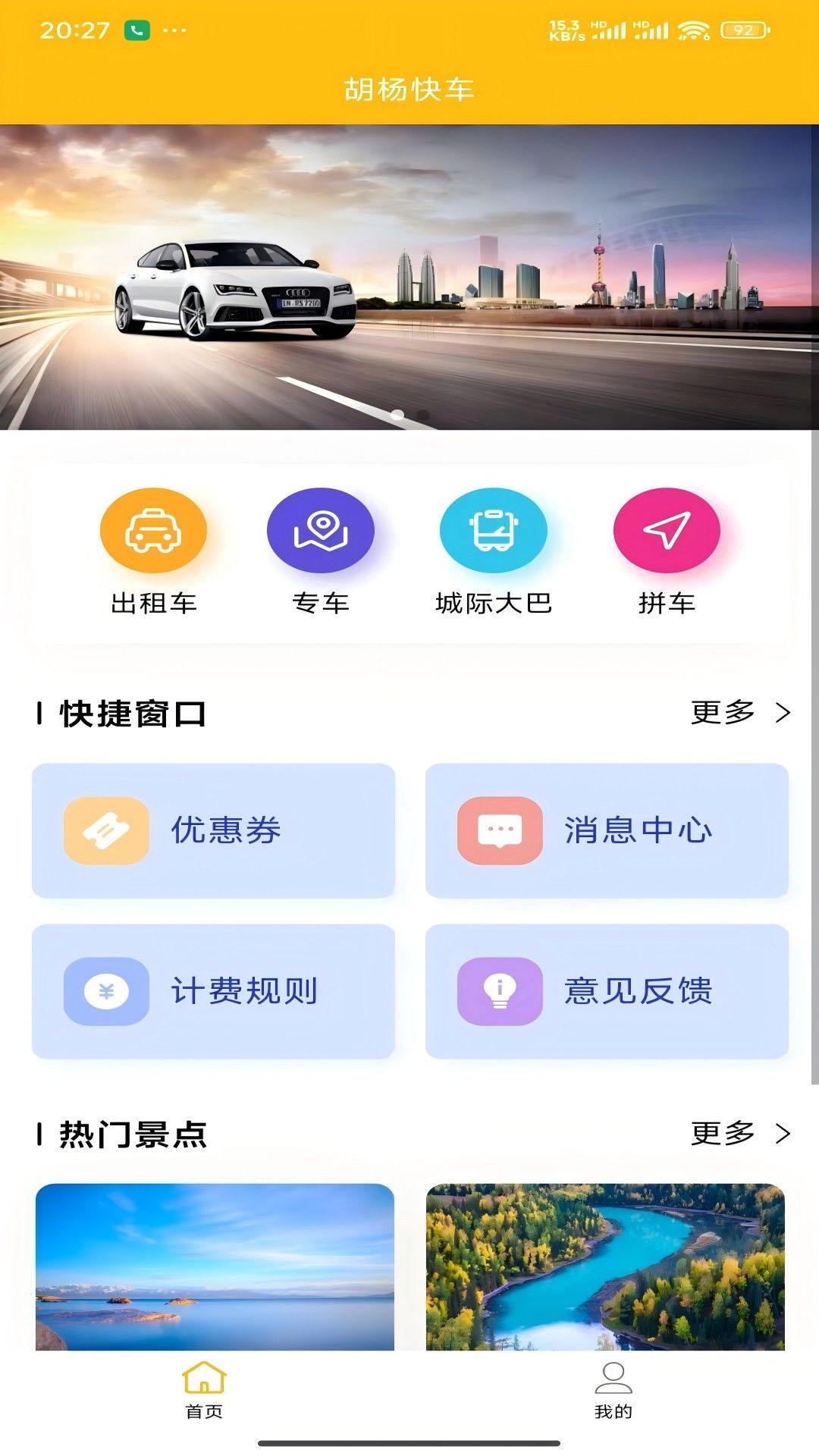Open the 出租车 taxi service
Screen dimensions: 819x1456
click(x=153, y=550)
